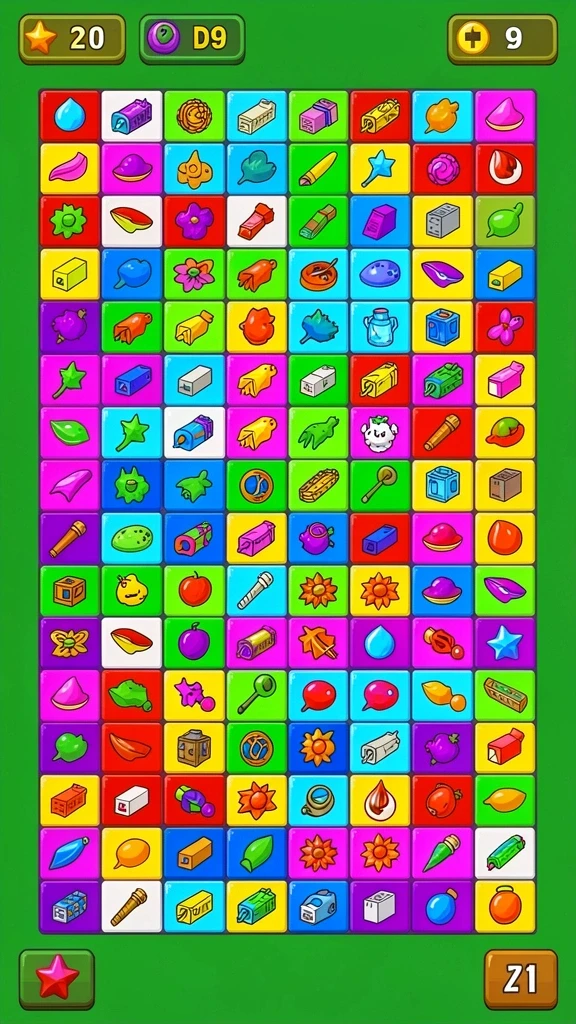Choose the purple plum on green tile
The image size is (576, 1024).
point(194,643)
